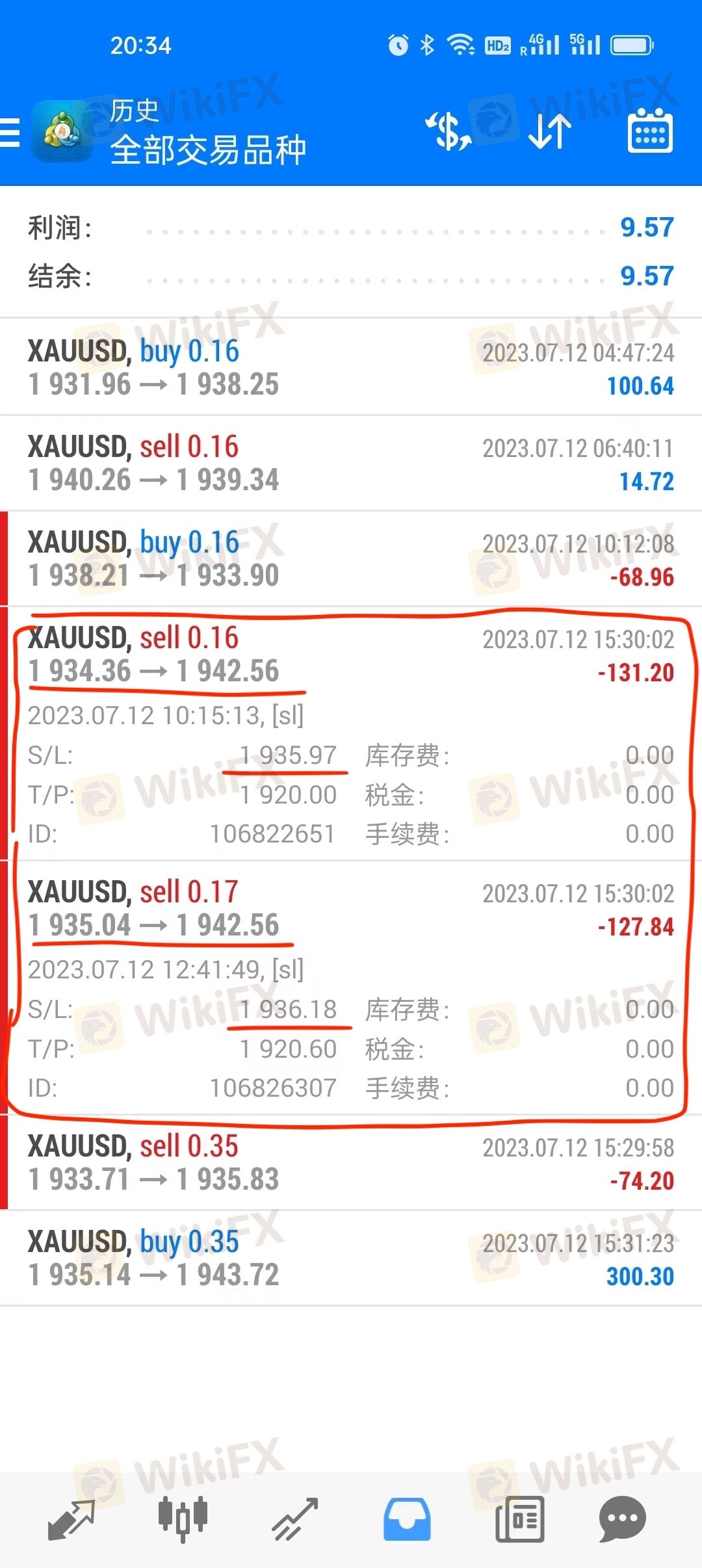
Task: Select the history inbox tab
Action: click(x=407, y=1519)
